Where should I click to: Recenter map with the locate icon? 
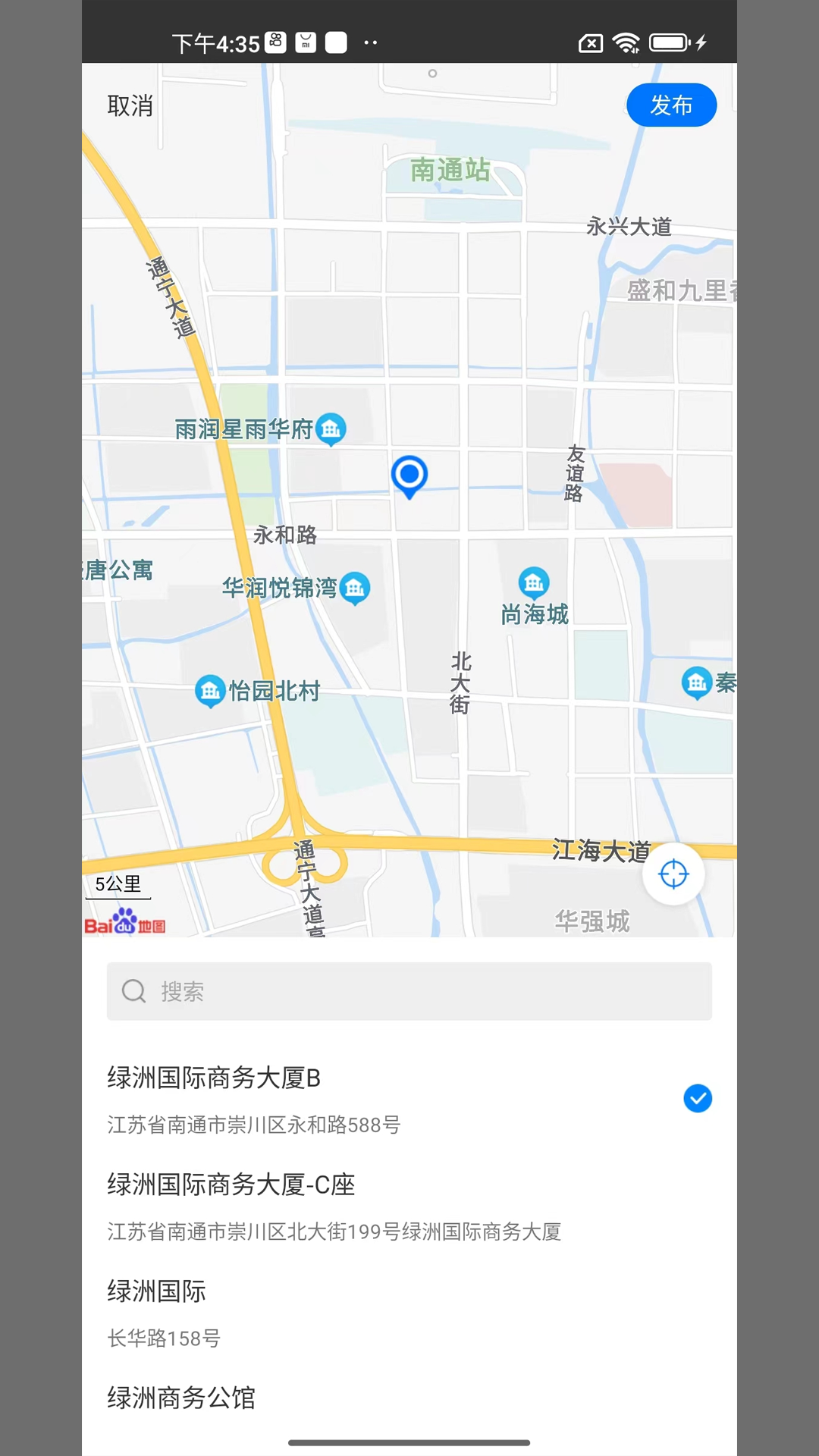(x=673, y=874)
